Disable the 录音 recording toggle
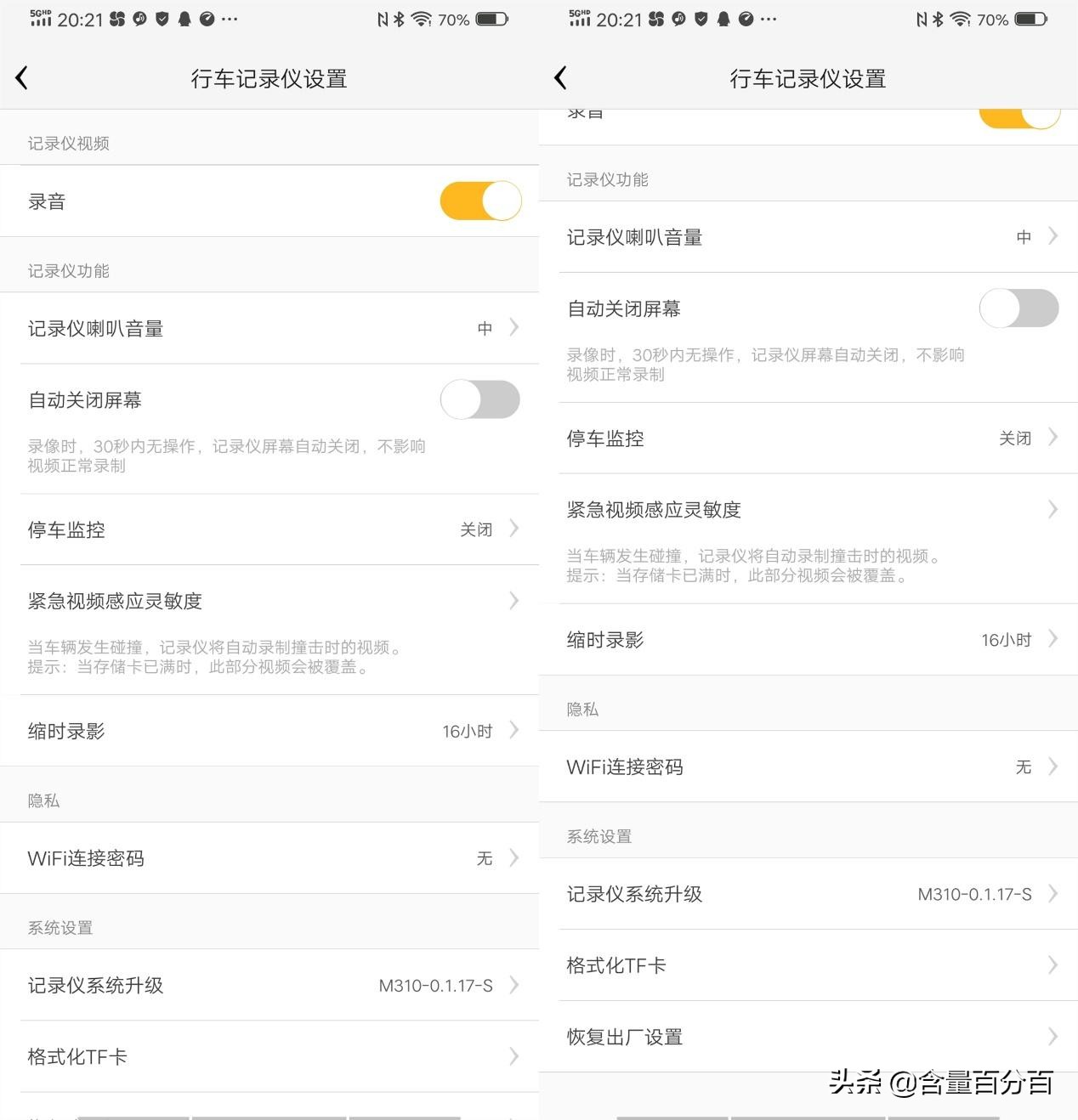1078x1120 pixels. click(x=480, y=201)
